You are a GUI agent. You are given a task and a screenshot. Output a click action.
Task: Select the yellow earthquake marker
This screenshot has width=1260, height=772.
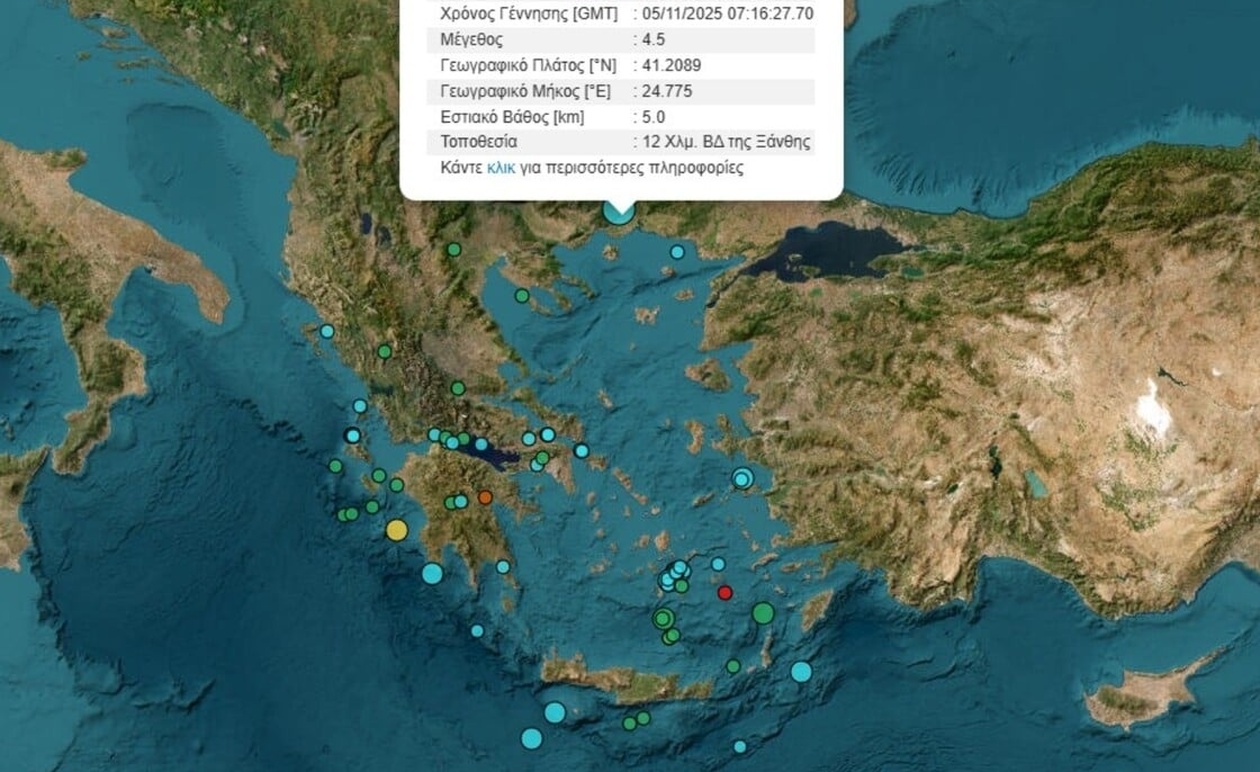[x=397, y=530]
